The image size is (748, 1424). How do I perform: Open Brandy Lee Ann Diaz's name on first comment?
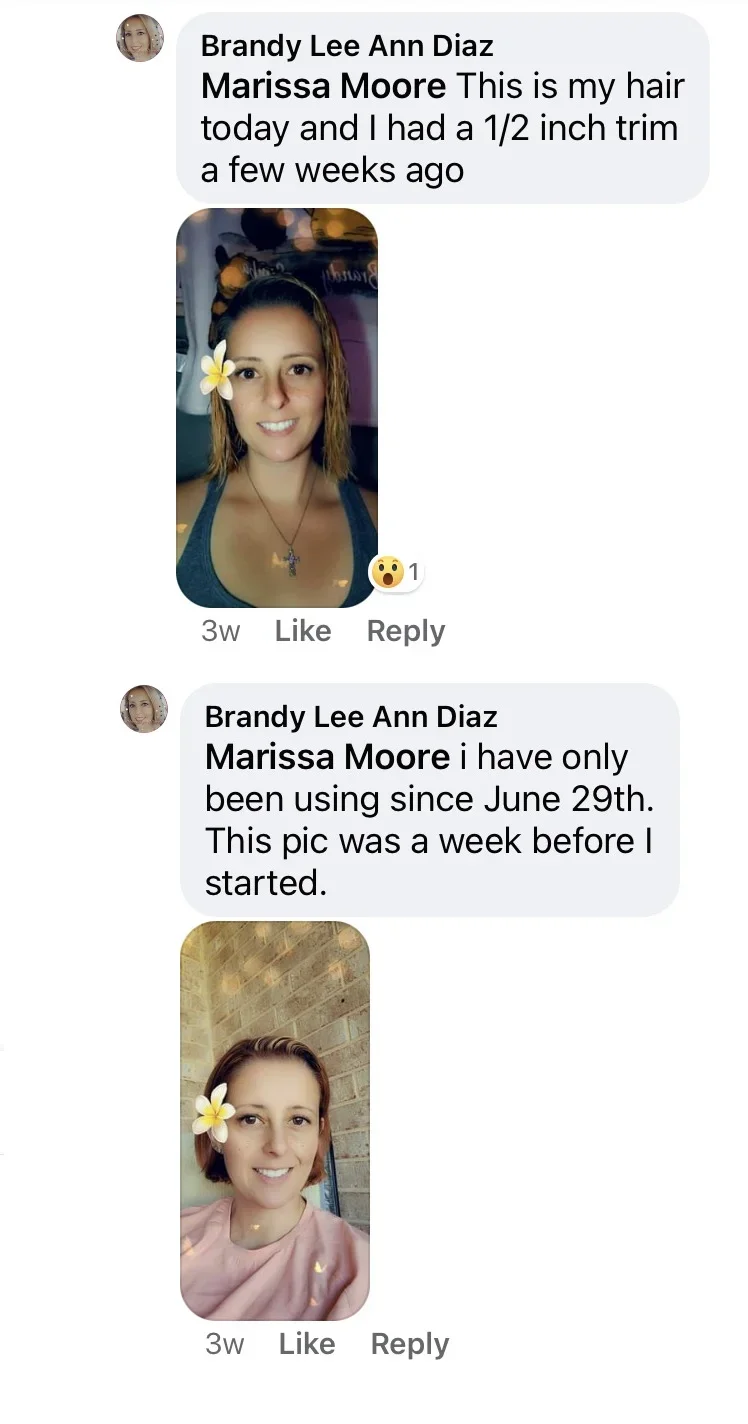click(347, 45)
